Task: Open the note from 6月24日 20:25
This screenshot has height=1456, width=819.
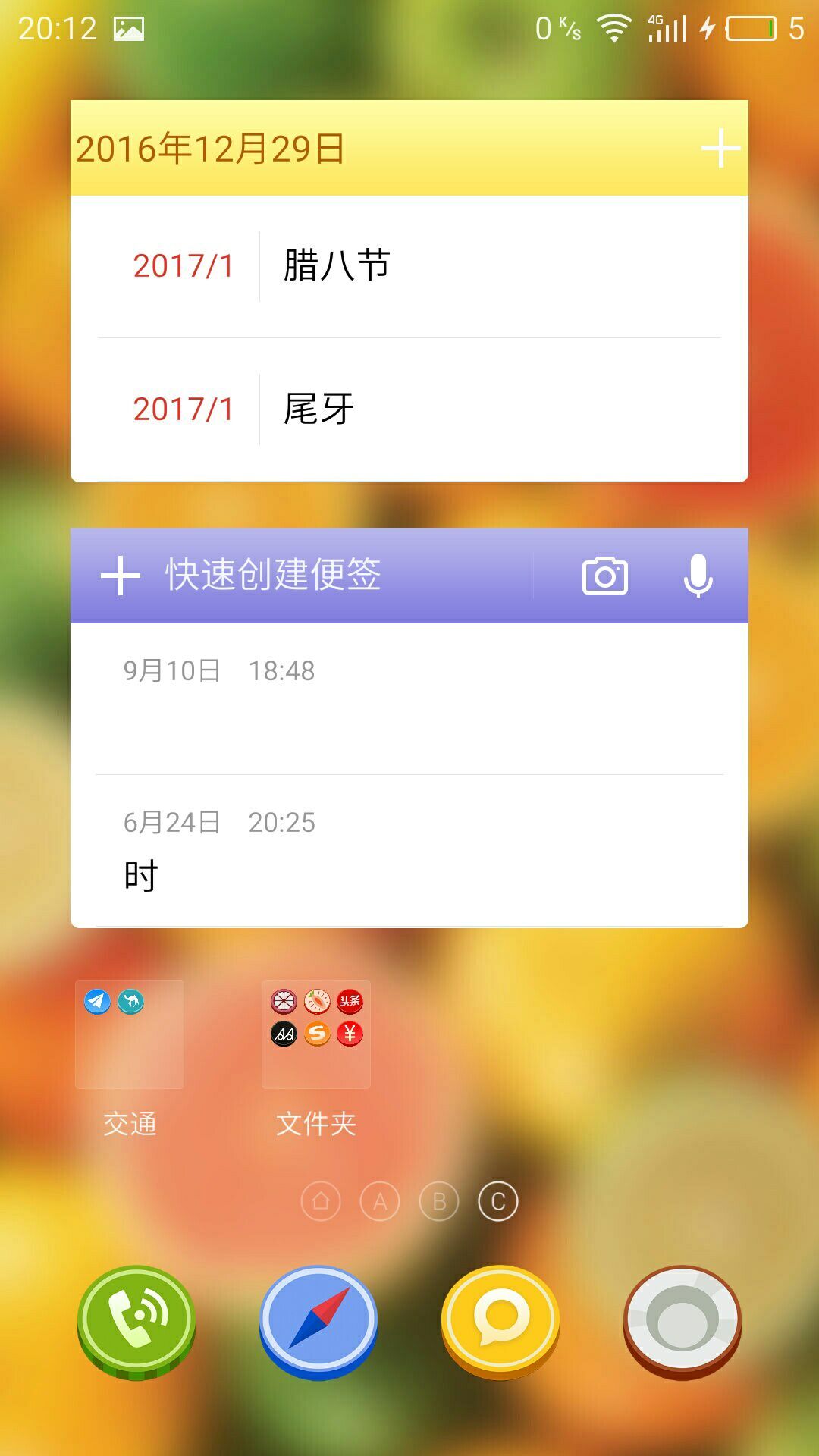Action: coord(409,851)
